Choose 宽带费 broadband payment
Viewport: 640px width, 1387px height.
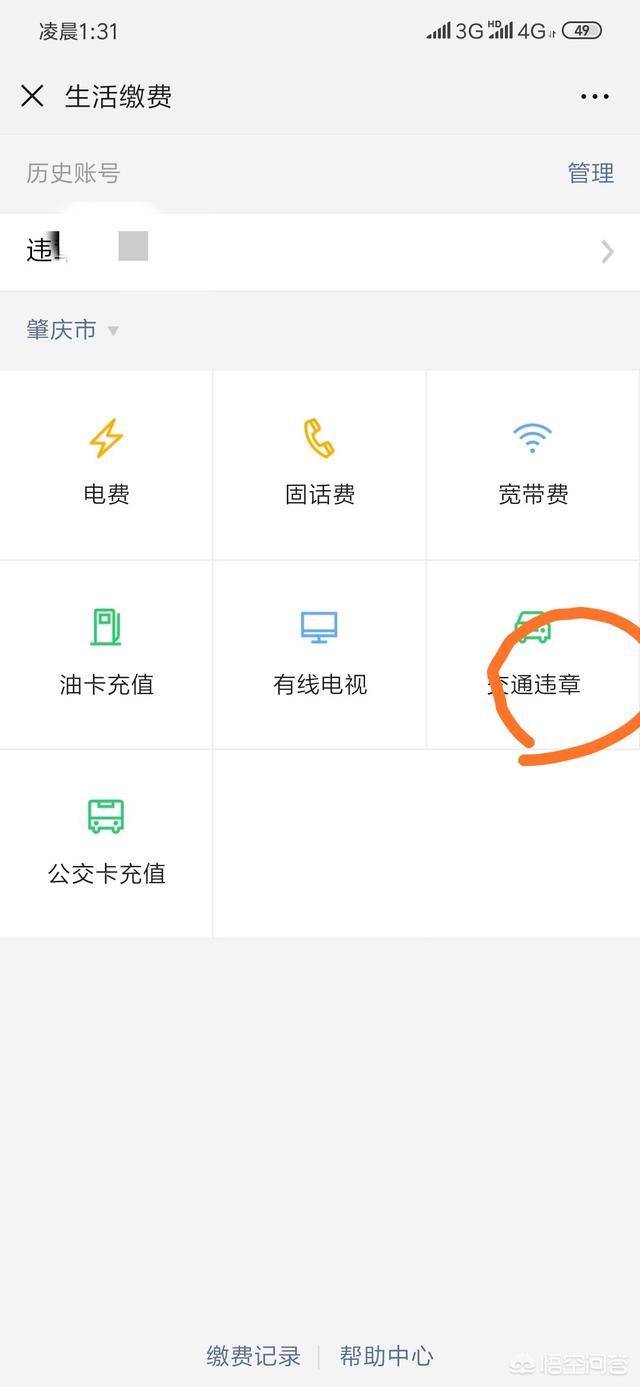tap(533, 464)
